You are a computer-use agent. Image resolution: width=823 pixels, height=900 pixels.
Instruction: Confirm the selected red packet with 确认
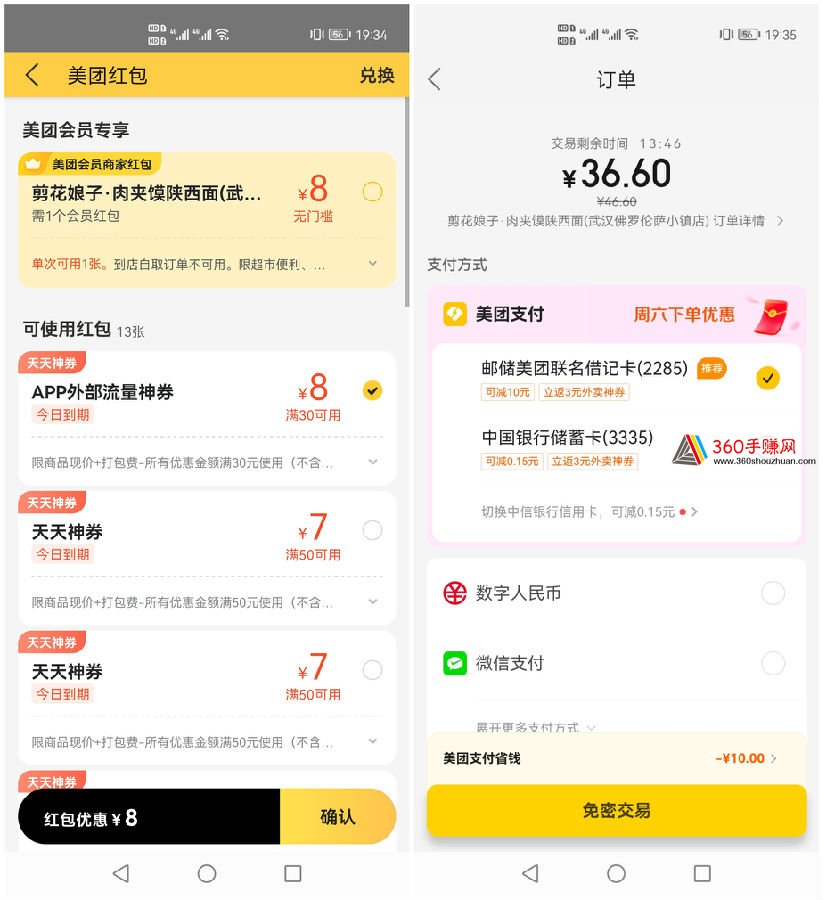[337, 817]
